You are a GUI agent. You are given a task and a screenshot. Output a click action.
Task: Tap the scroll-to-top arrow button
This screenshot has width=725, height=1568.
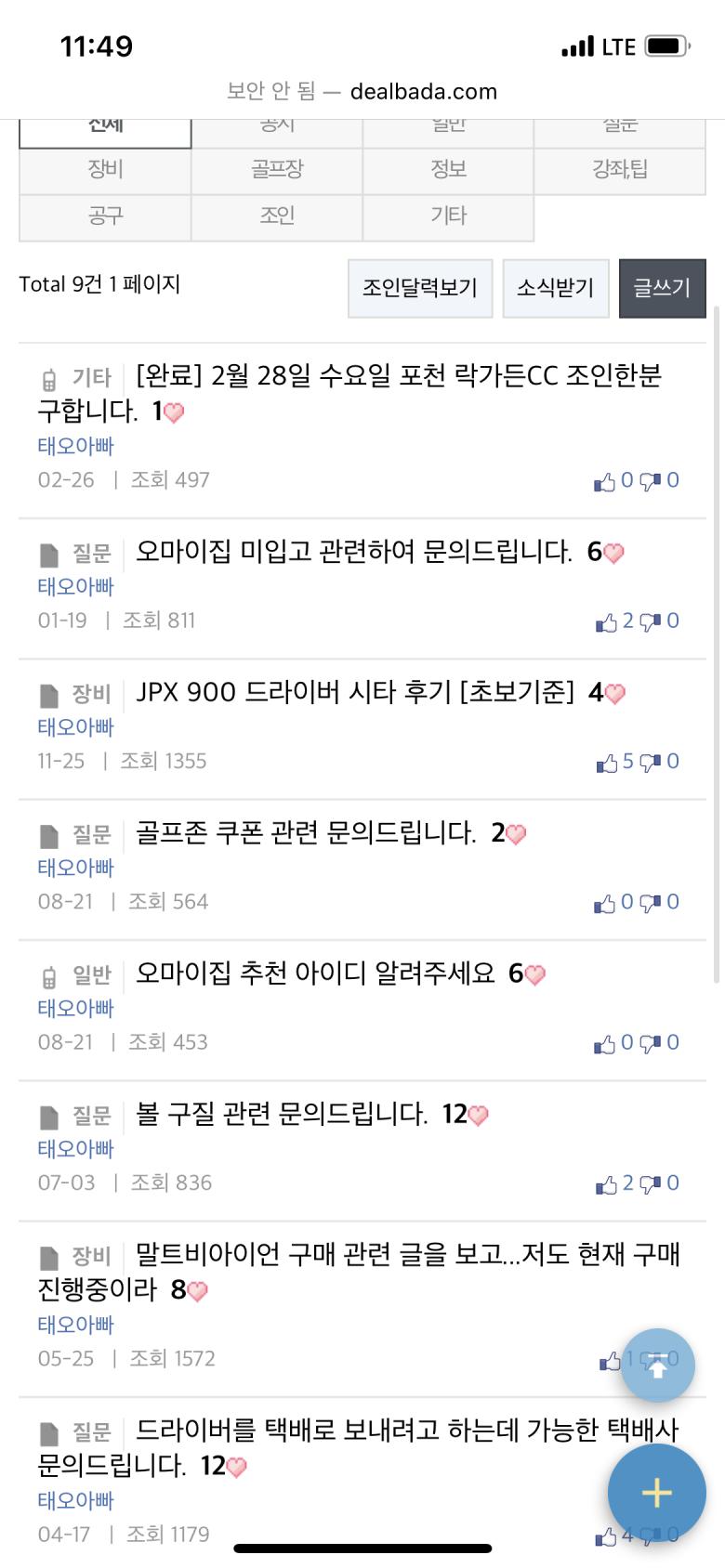[657, 1365]
